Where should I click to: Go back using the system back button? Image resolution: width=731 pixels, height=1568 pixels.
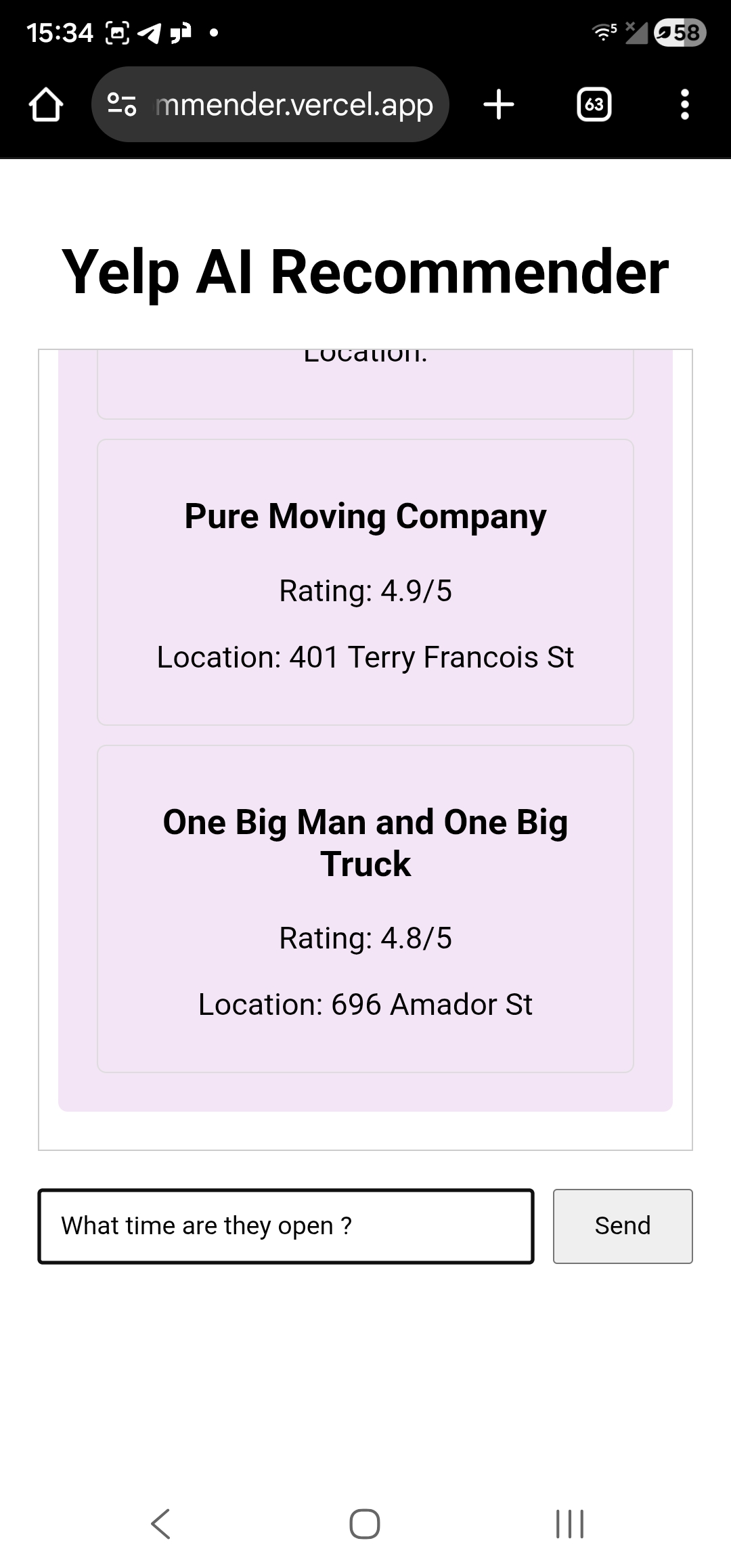click(160, 1524)
